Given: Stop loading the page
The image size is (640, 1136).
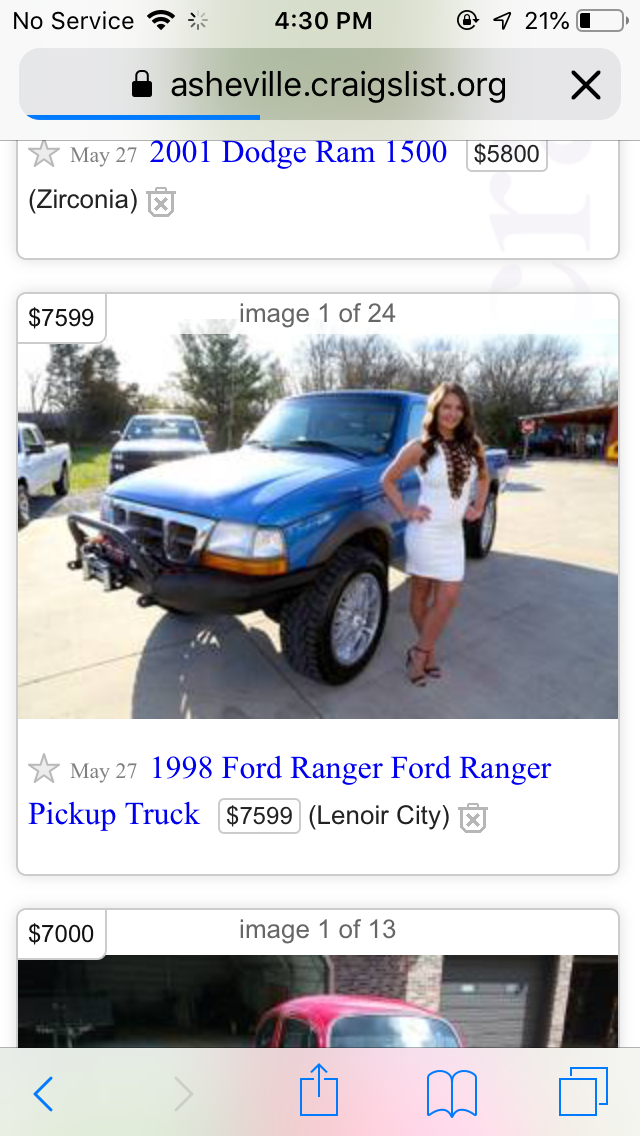Looking at the screenshot, I should click(x=585, y=86).
